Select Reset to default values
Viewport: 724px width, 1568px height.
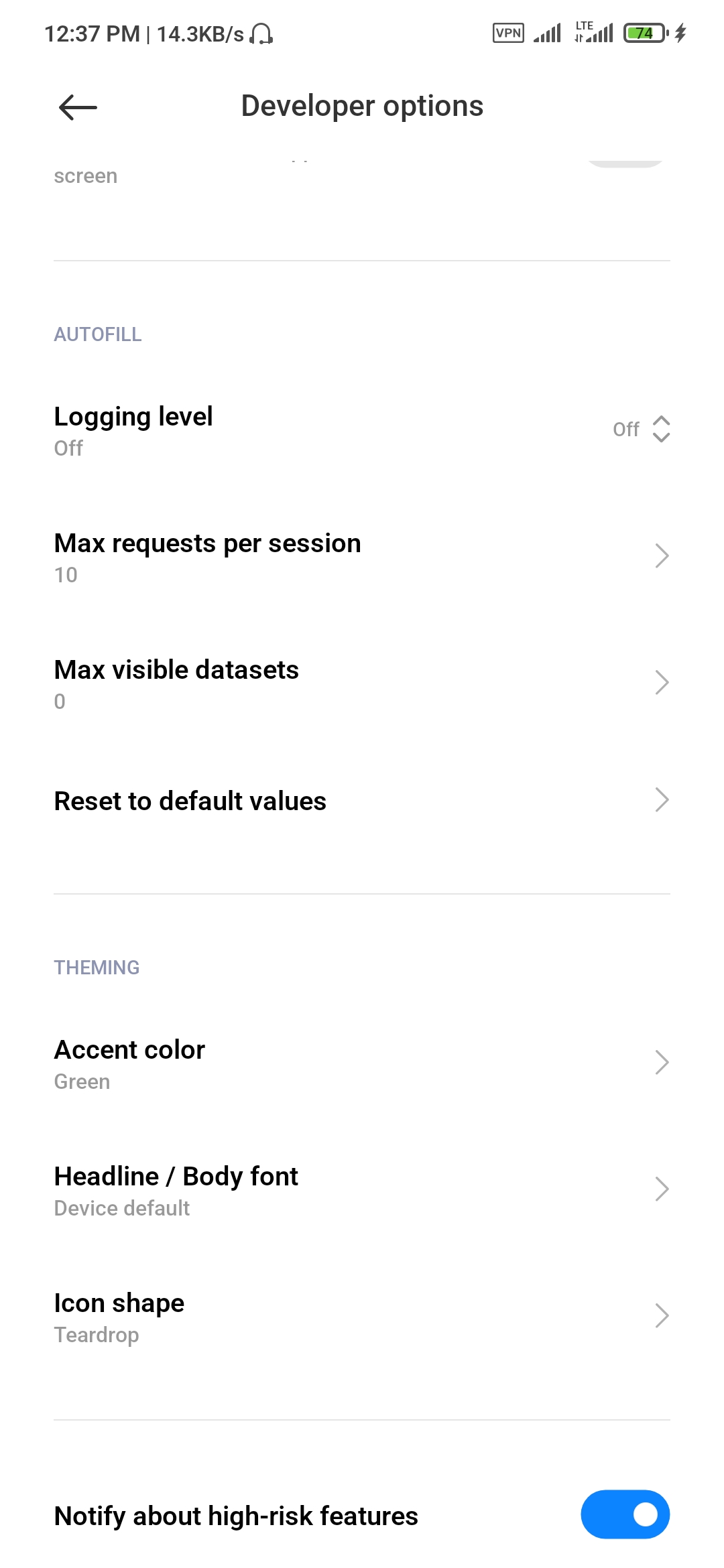coord(362,800)
